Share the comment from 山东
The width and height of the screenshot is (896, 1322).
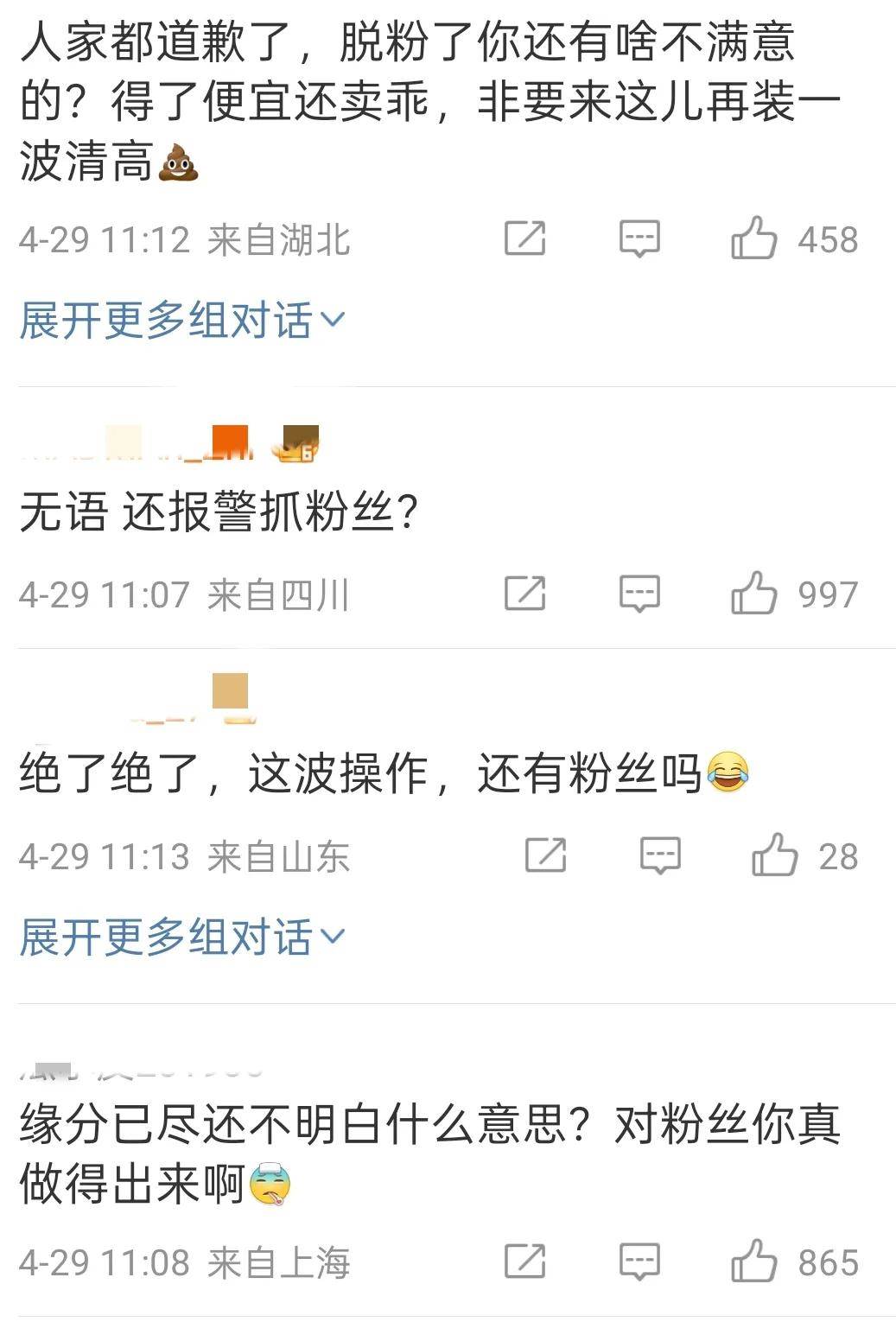click(x=545, y=856)
